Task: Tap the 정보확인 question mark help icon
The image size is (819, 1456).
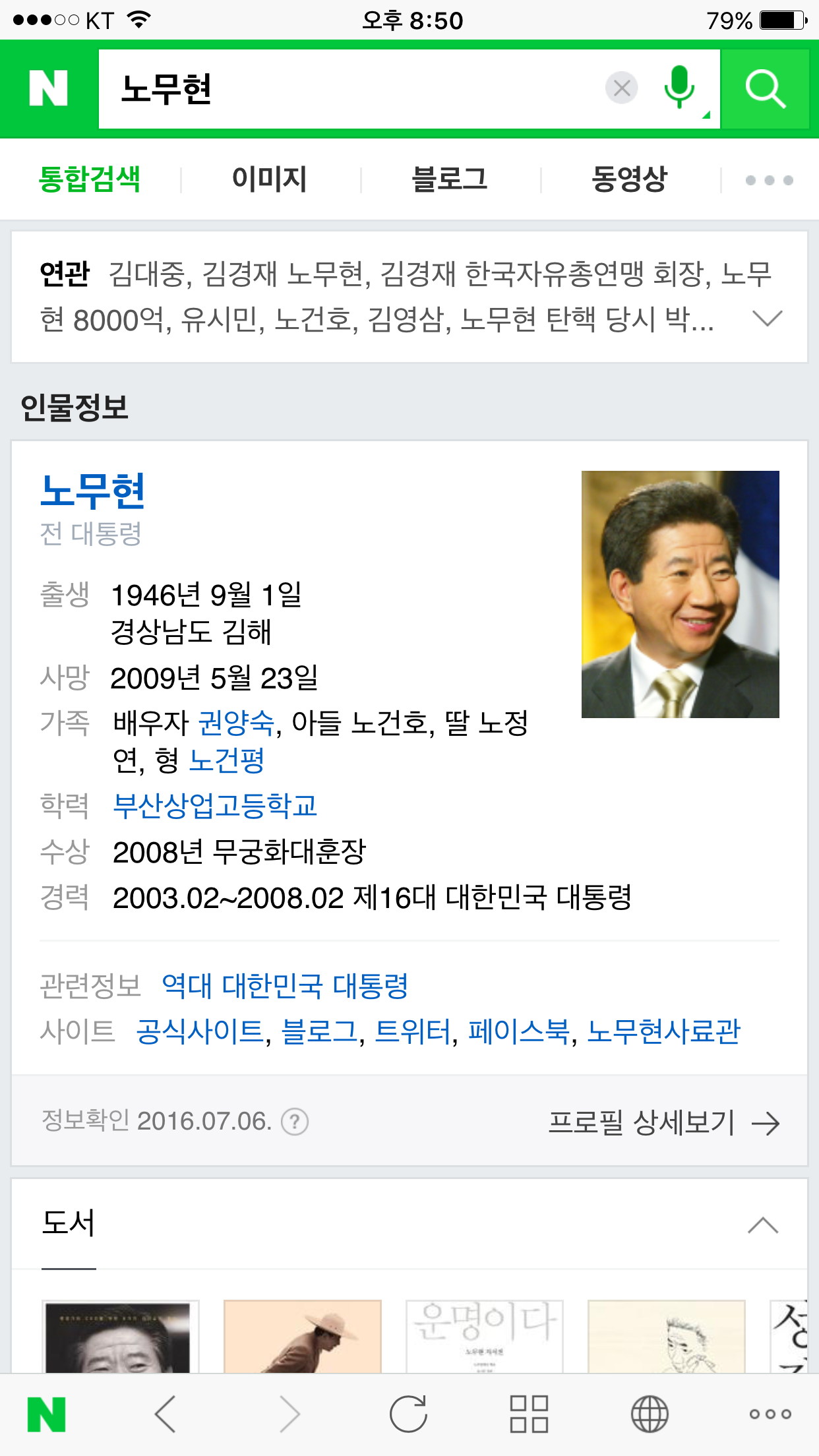Action: [295, 1122]
